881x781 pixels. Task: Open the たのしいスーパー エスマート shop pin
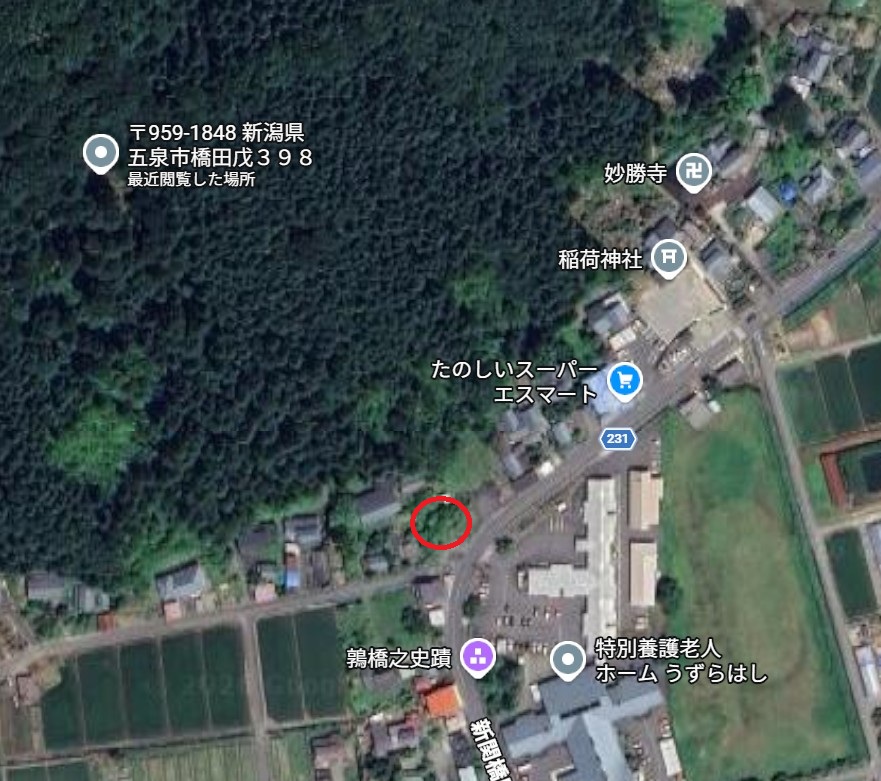[x=625, y=382]
